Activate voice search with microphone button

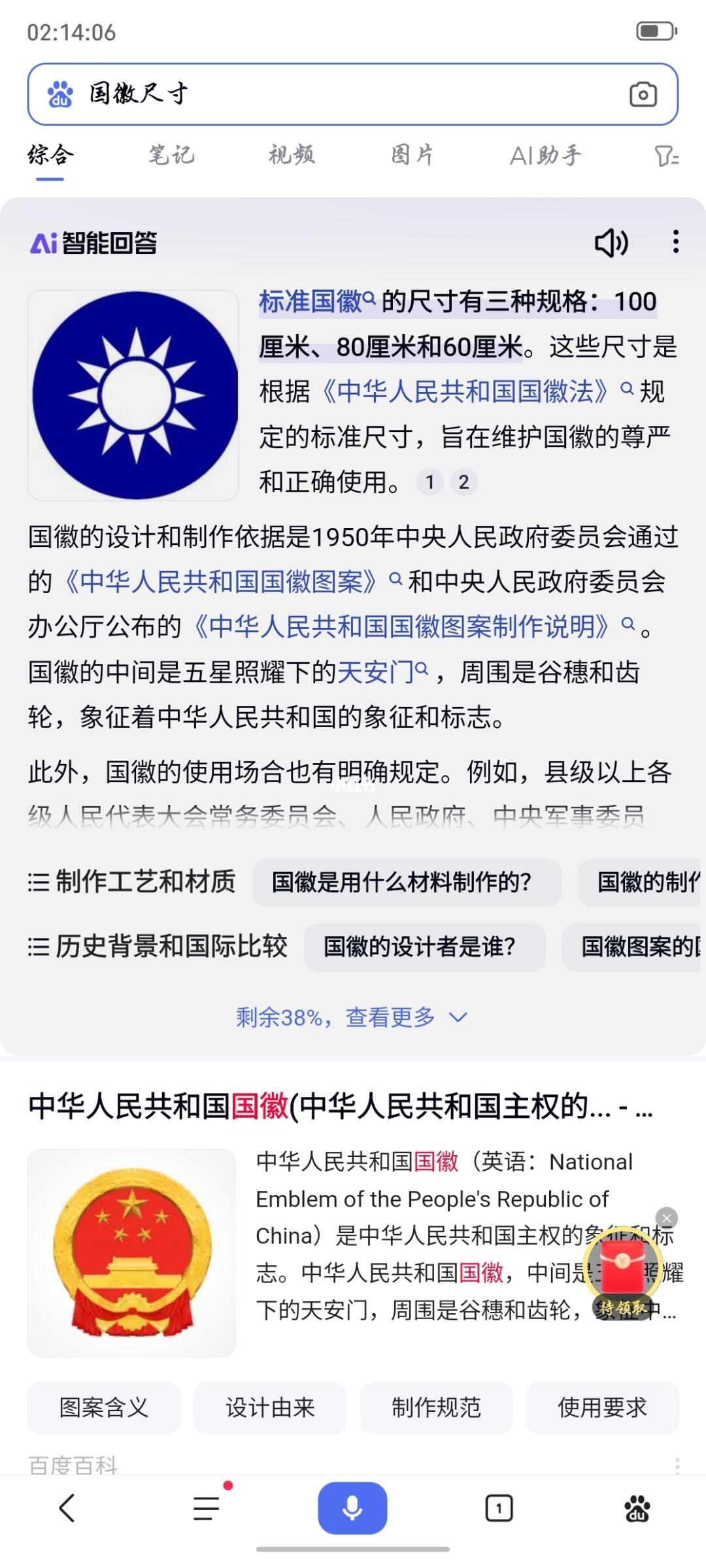(353, 1508)
